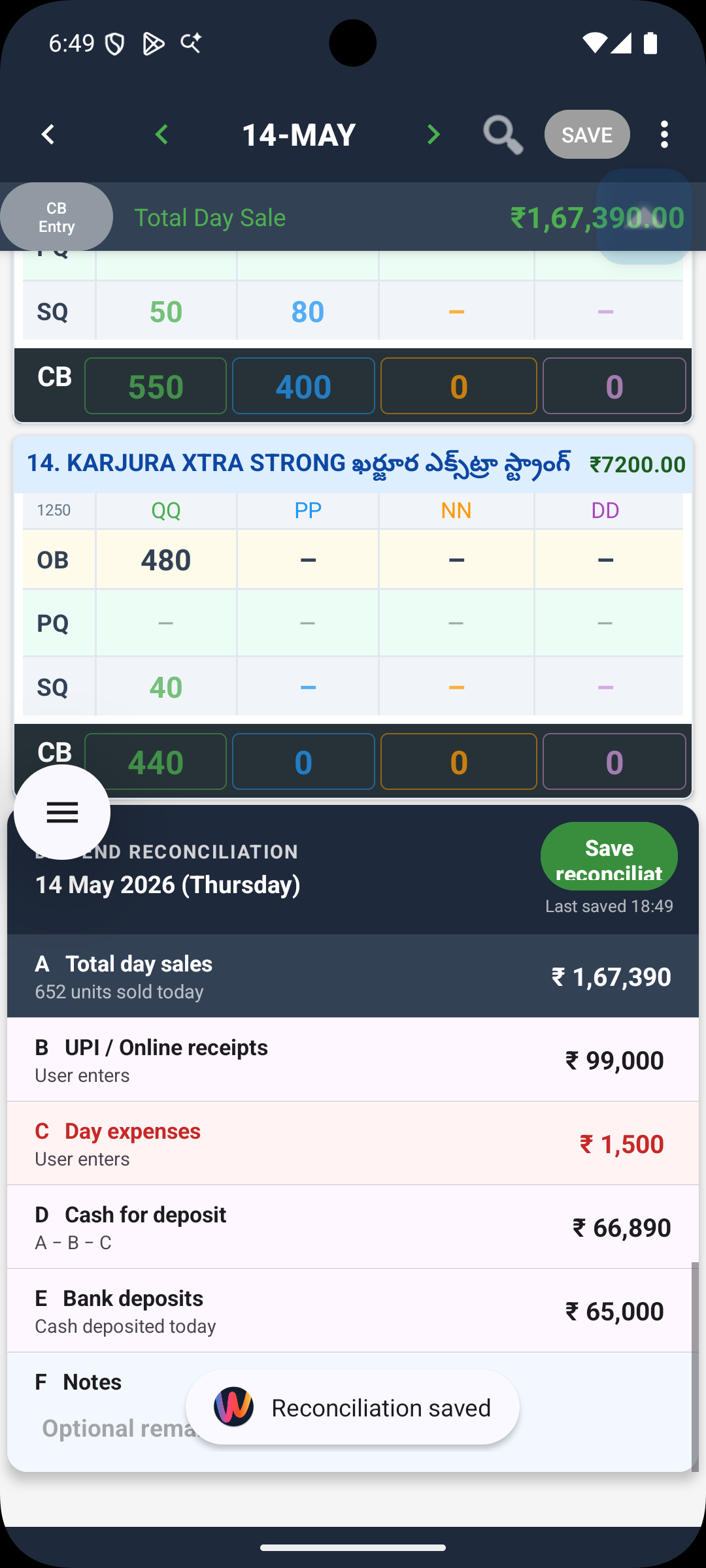
Task: Tap the SAVE button
Action: pyautogui.click(x=587, y=135)
